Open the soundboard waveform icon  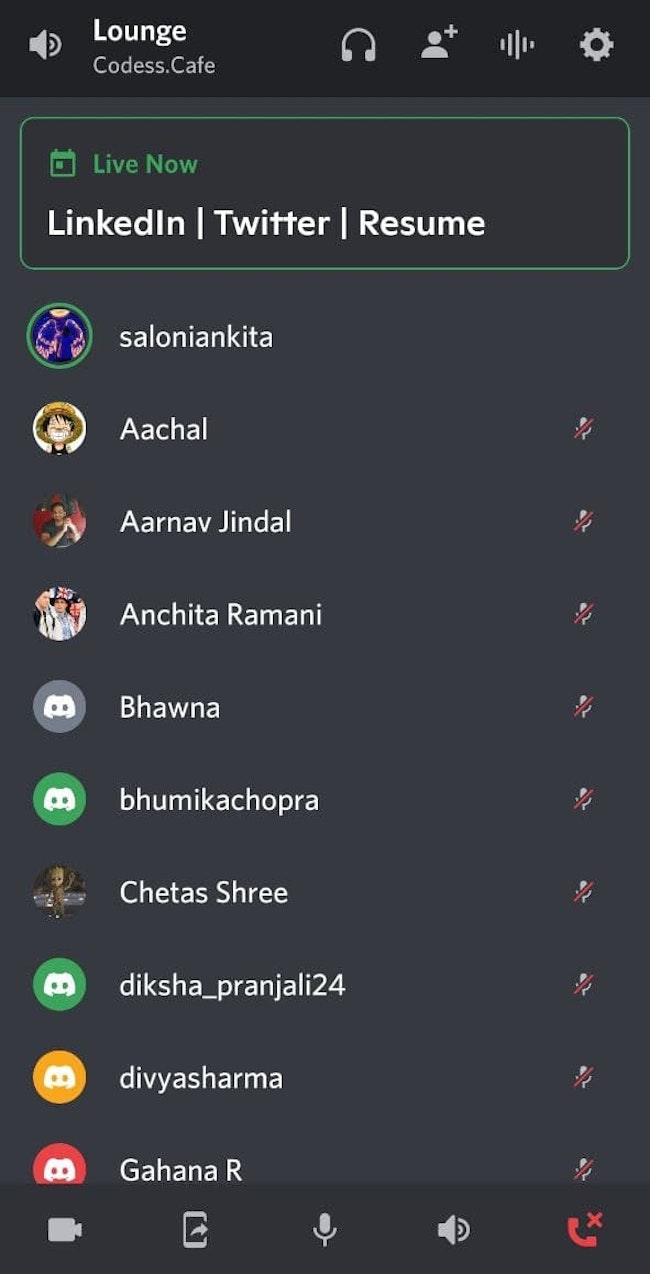click(x=517, y=45)
